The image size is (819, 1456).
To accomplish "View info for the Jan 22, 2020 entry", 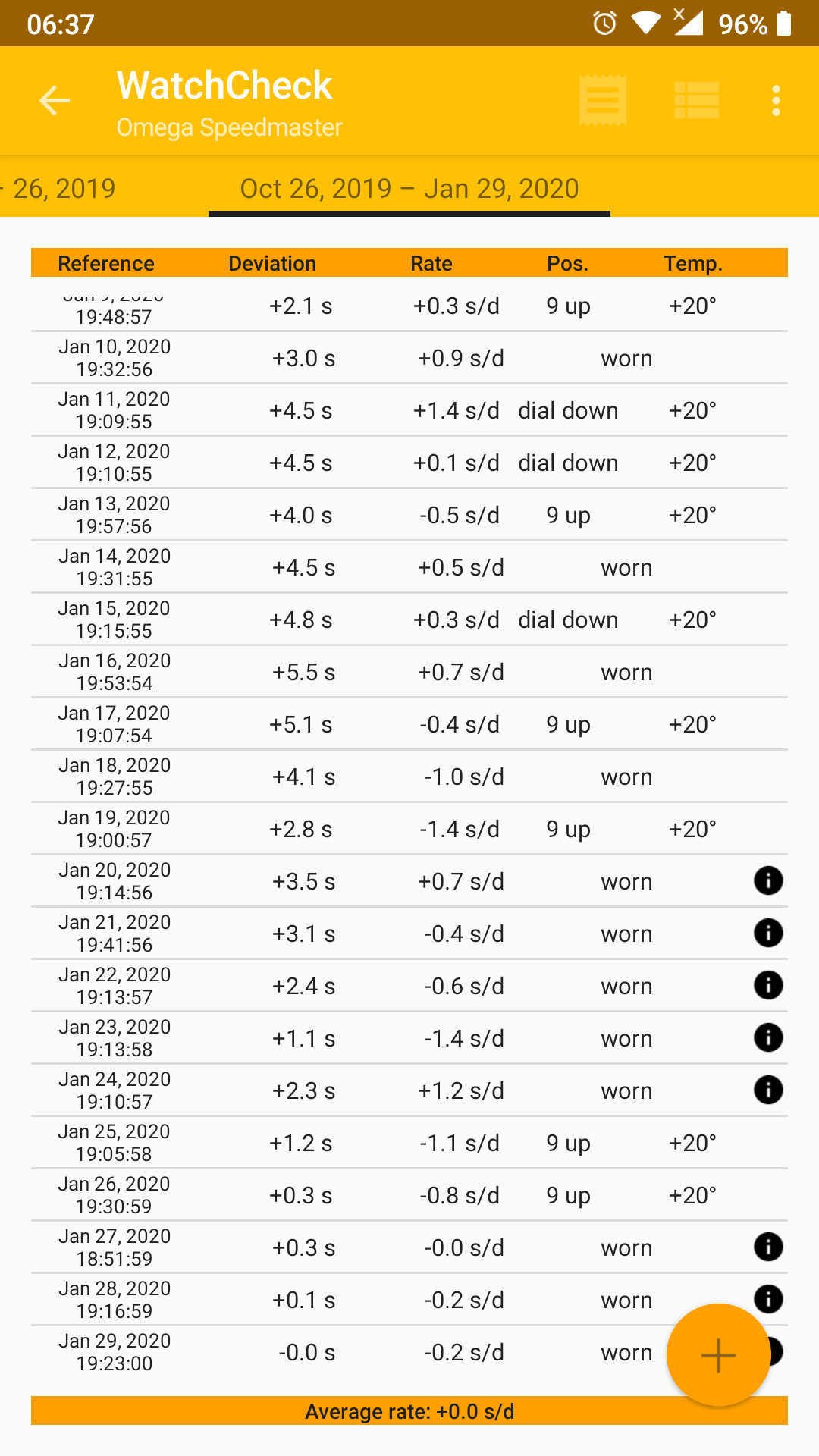I will 768,985.
